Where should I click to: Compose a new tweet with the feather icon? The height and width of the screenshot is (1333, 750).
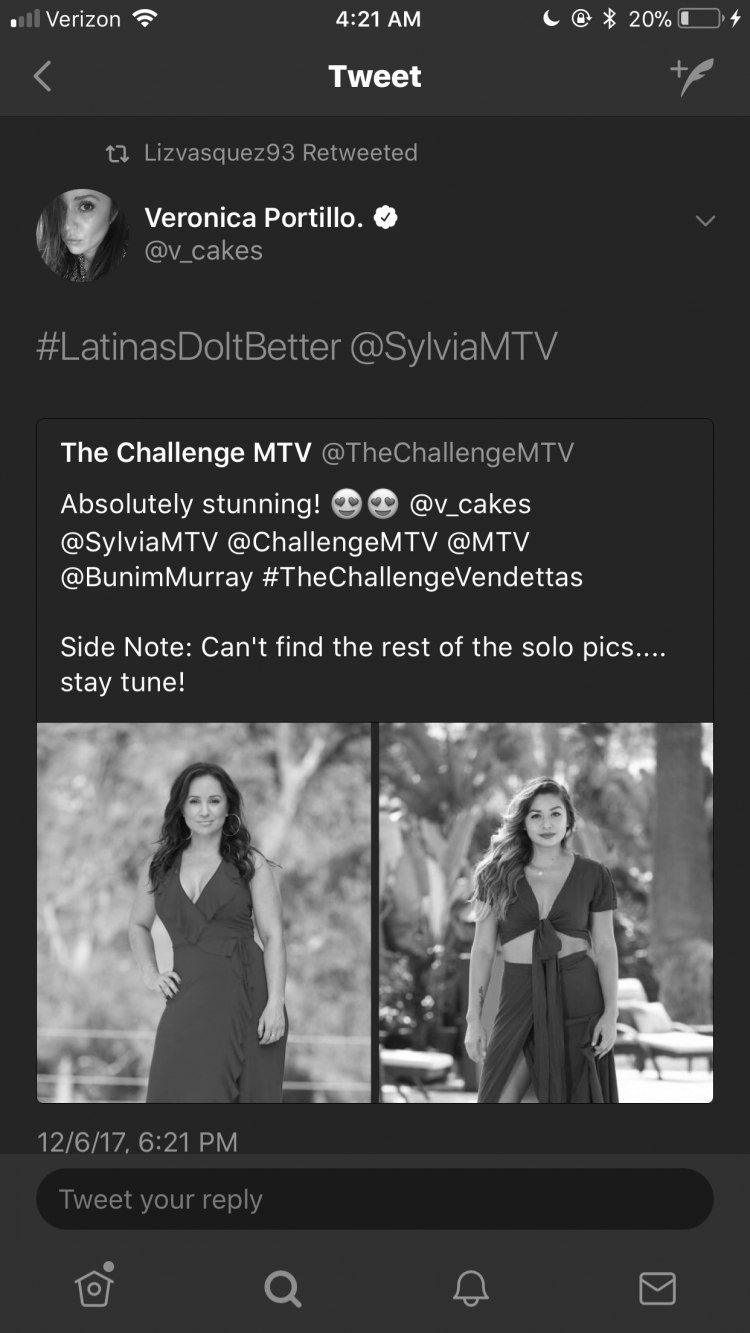click(692, 77)
